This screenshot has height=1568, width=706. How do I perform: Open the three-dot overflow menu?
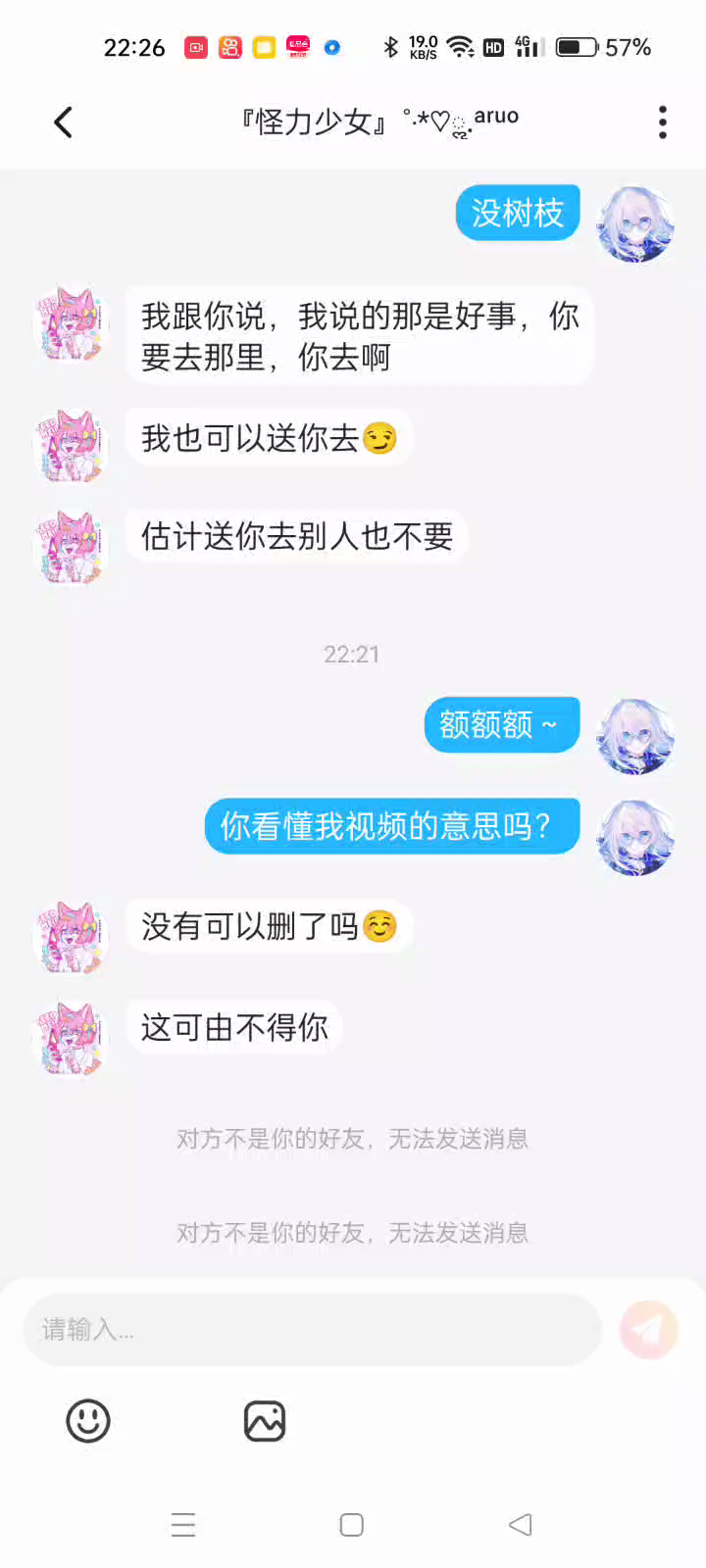(x=663, y=122)
